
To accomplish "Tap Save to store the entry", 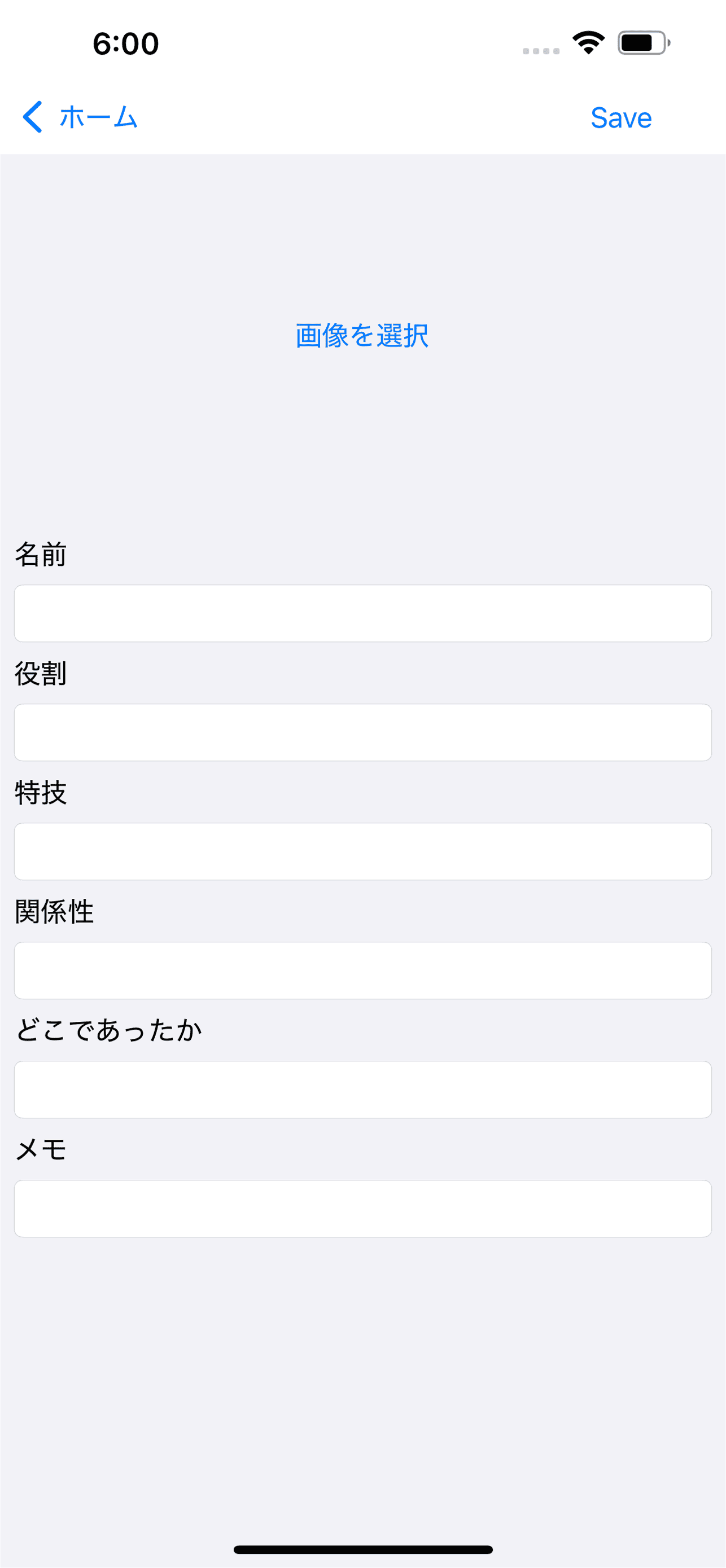I will click(620, 117).
